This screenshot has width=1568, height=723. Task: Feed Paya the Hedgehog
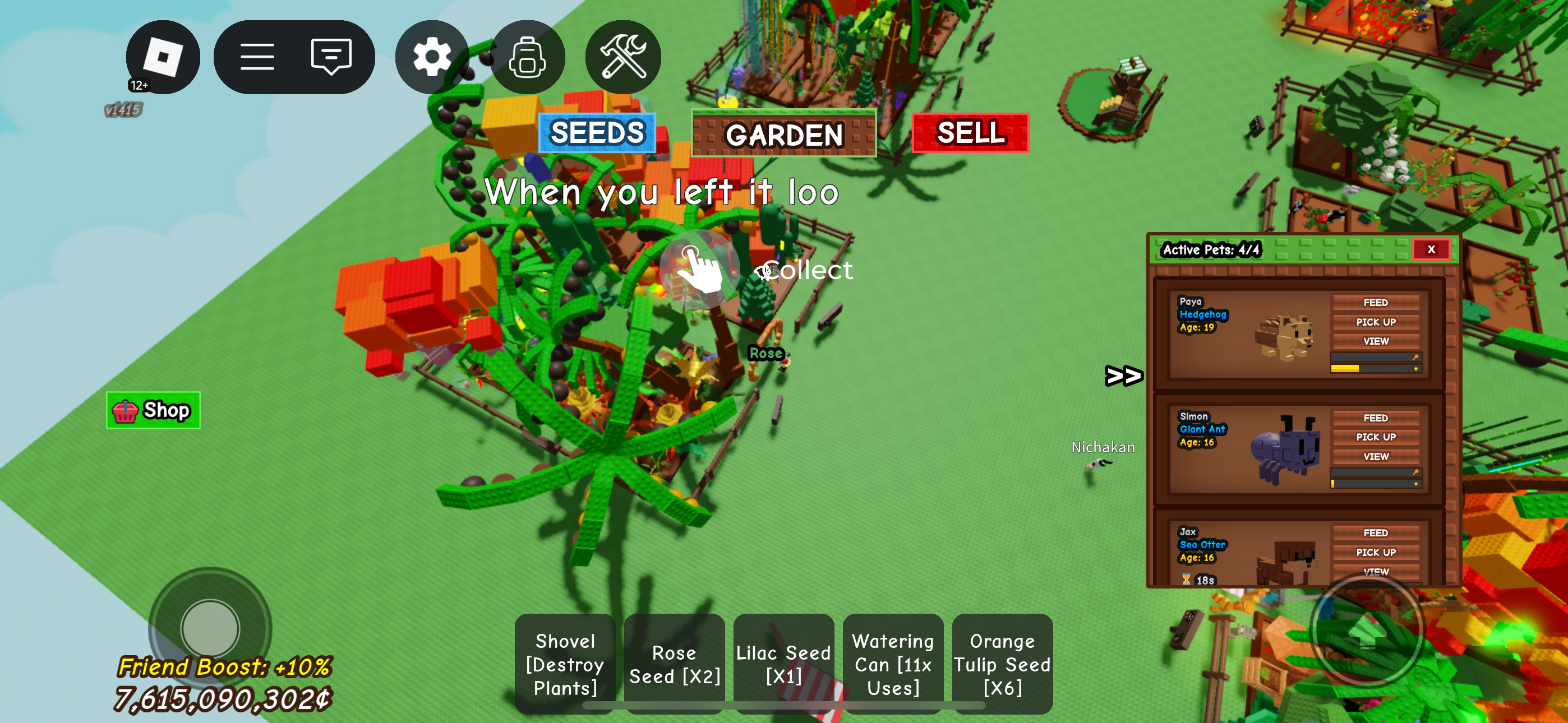point(1375,303)
